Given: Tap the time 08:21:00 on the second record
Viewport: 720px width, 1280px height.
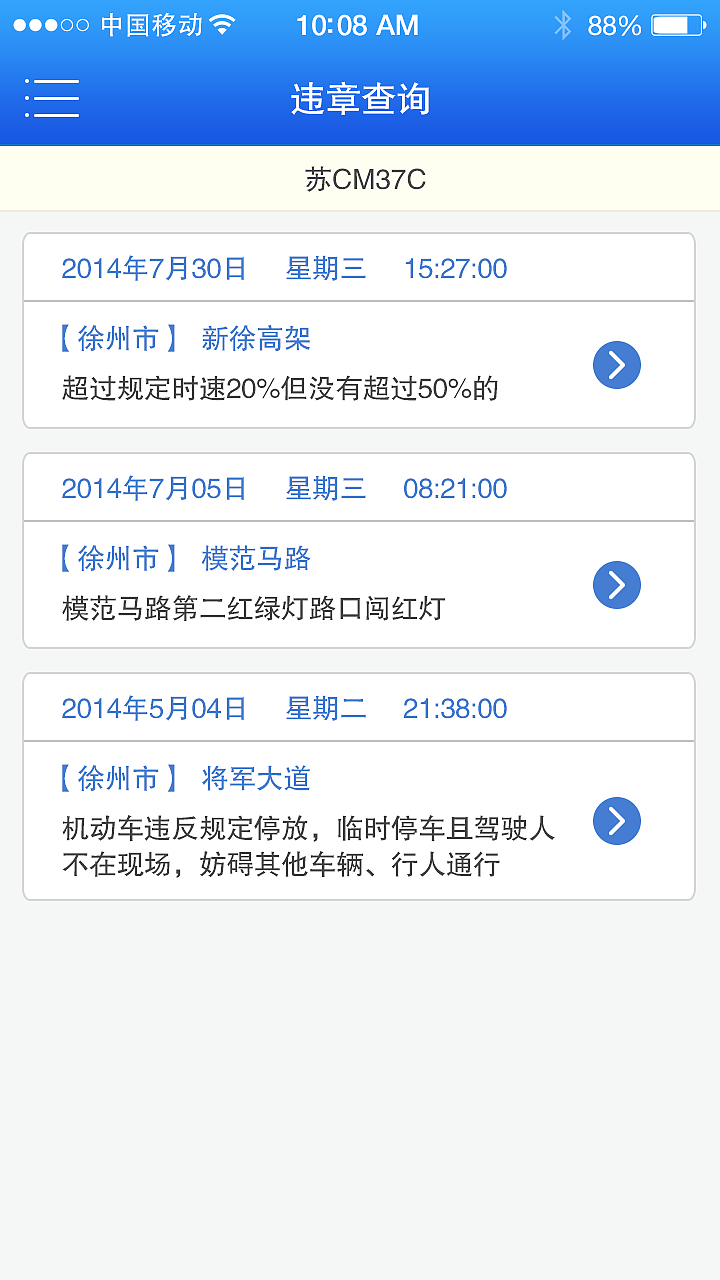Looking at the screenshot, I should click(x=453, y=487).
